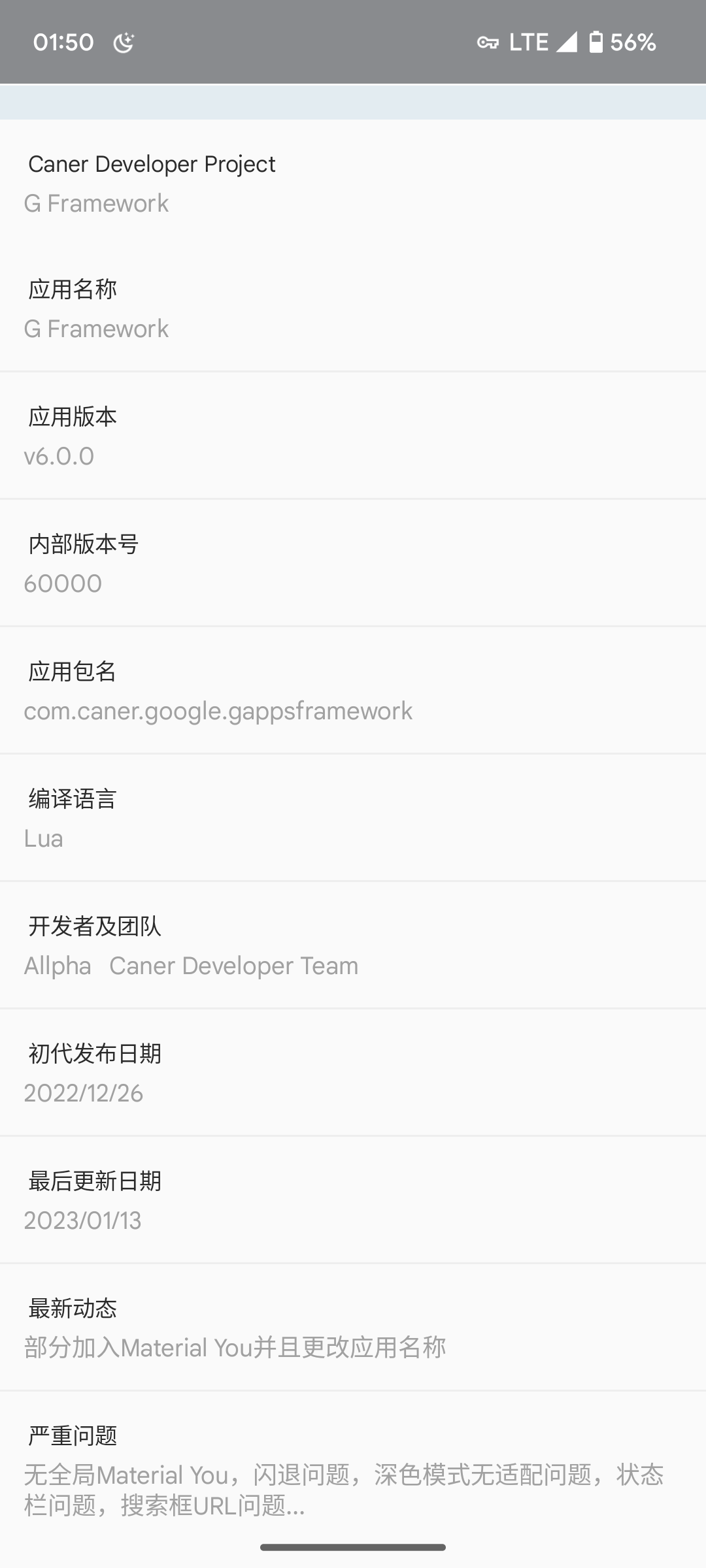Expand the 严重问题 entry

click(353, 1470)
